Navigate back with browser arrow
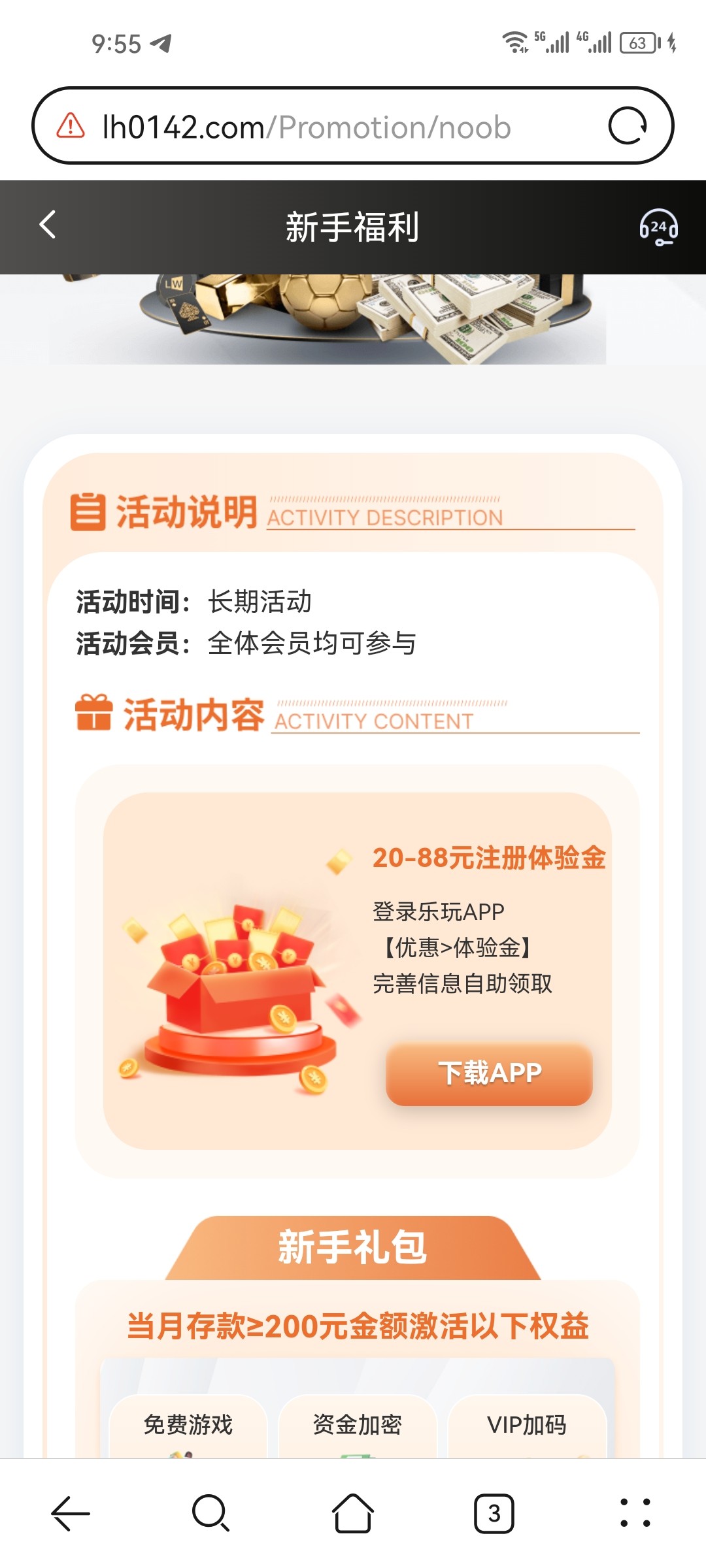The width and height of the screenshot is (706, 1568). point(71,1513)
